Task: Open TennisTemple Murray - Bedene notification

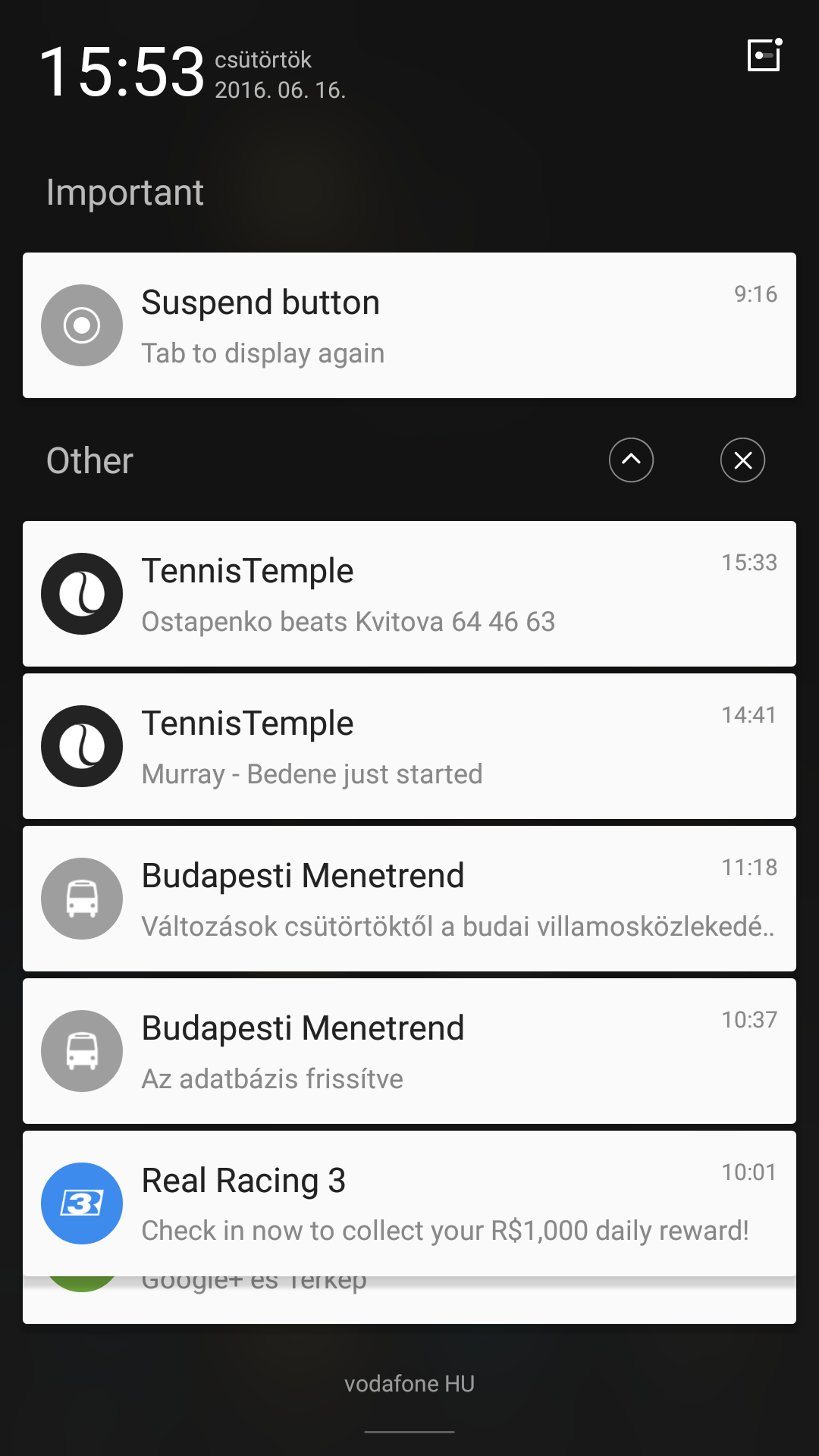Action: coord(409,746)
